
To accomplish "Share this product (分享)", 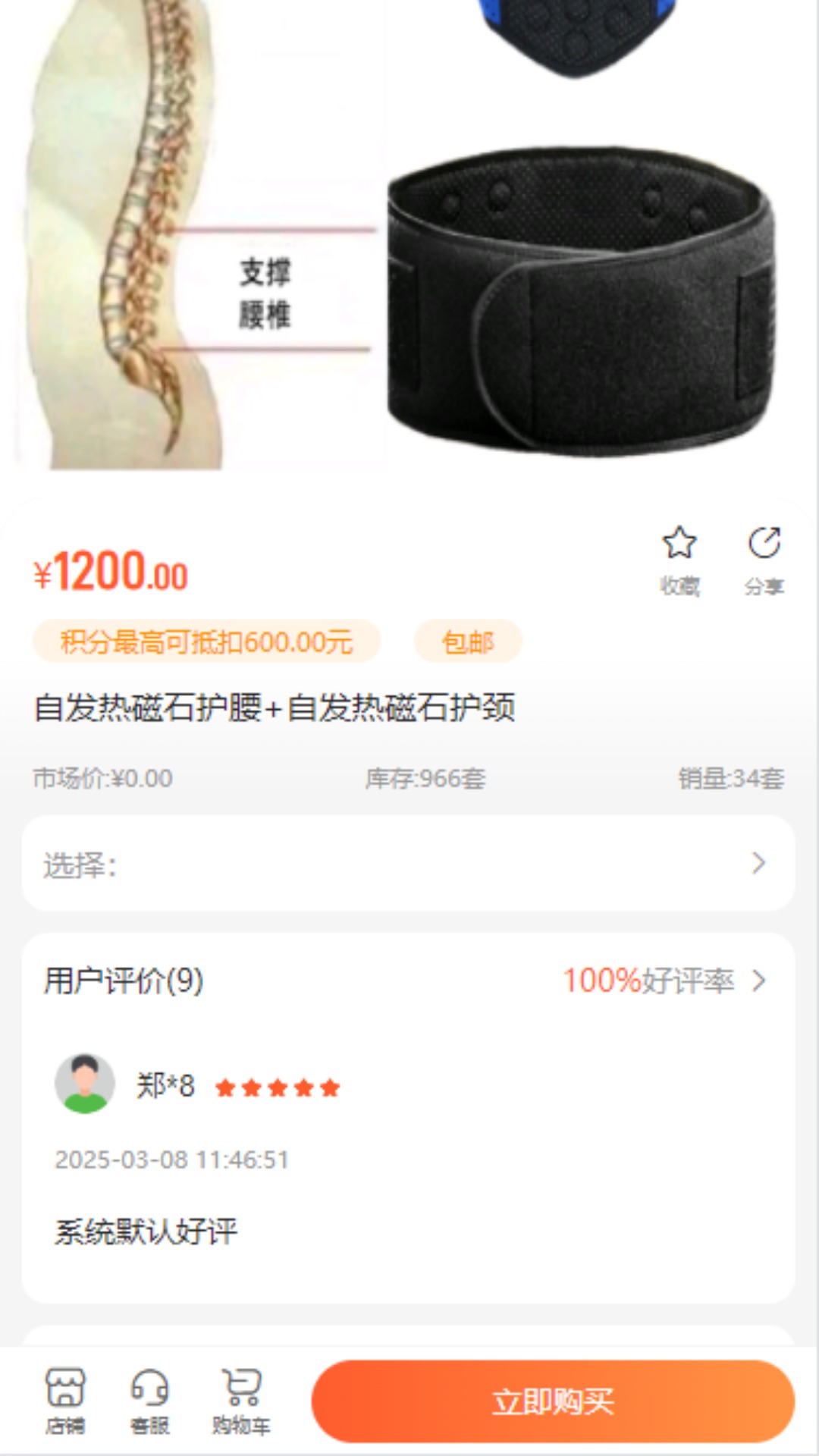I will tap(764, 560).
